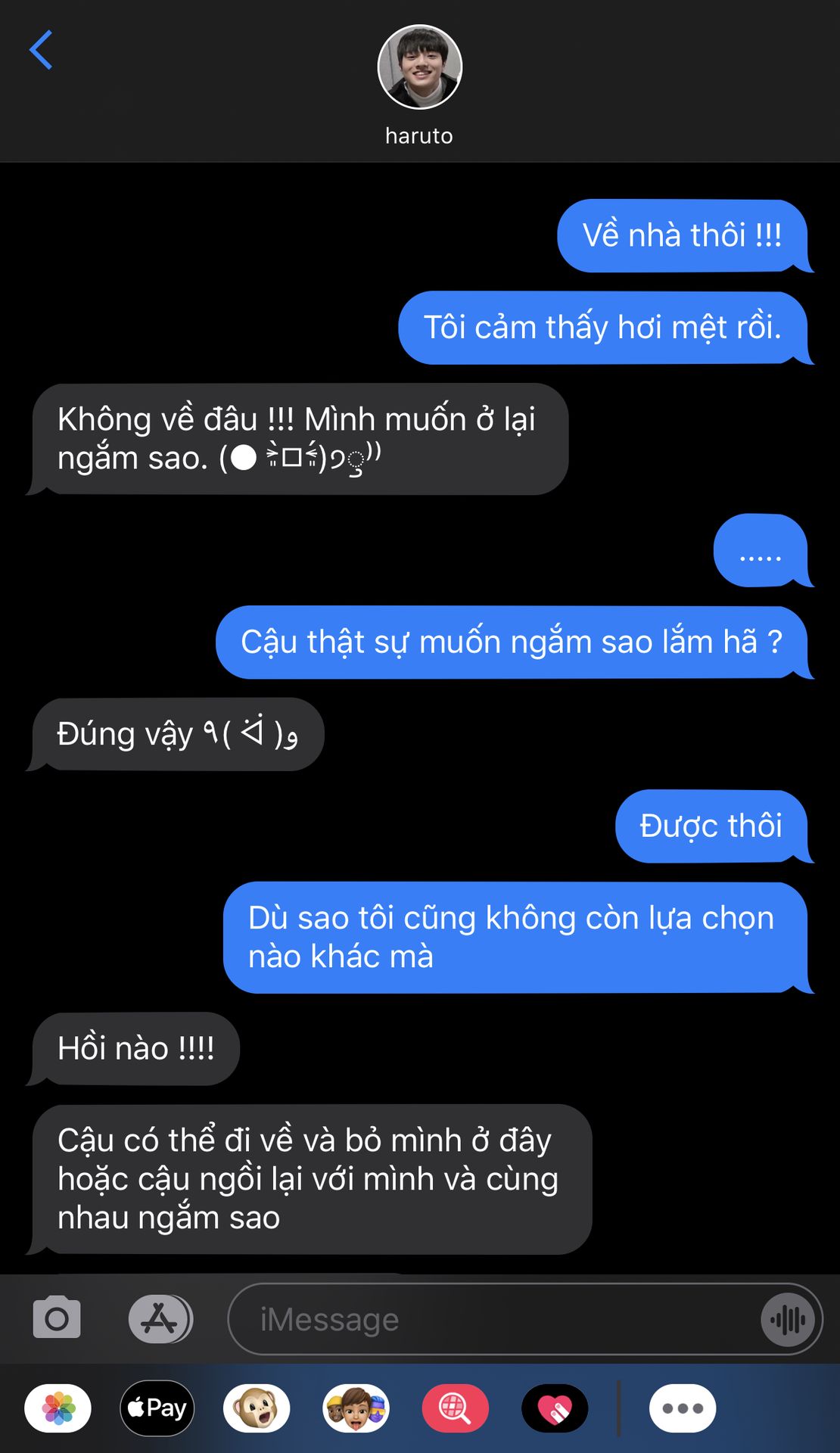Record an audio message
The width and height of the screenshot is (840, 1453).
[788, 1320]
